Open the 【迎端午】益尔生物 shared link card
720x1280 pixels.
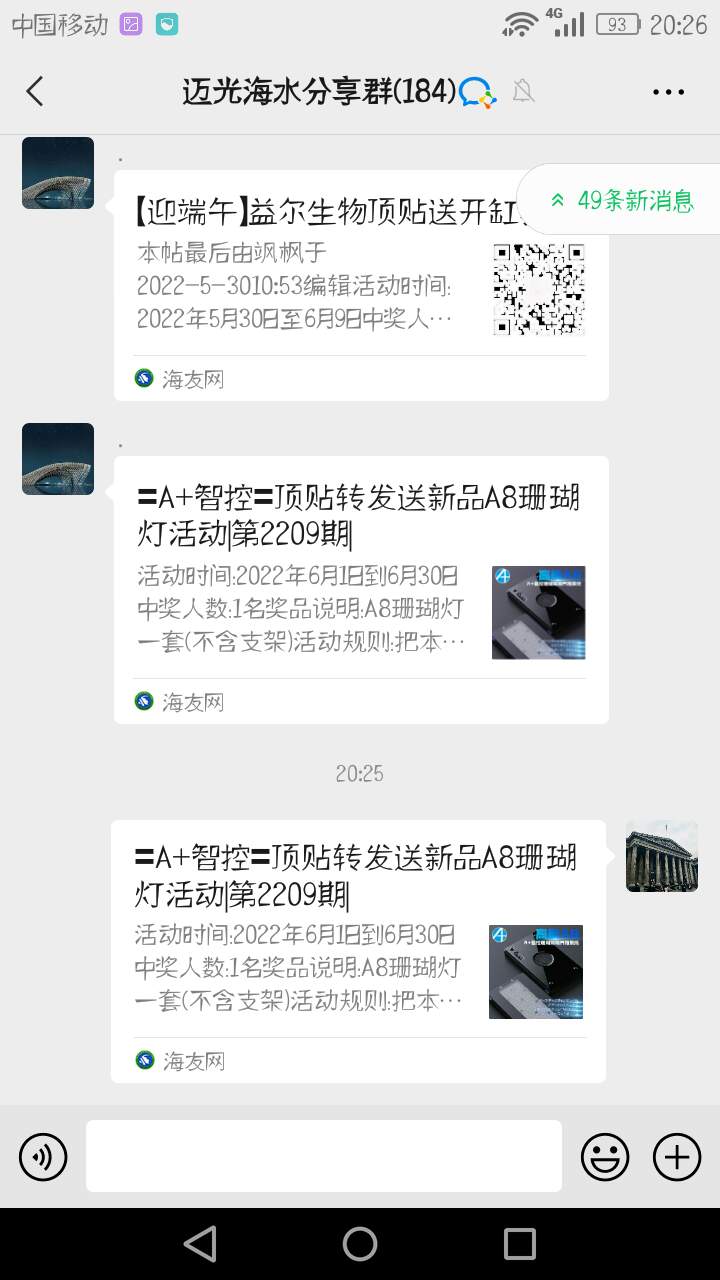(x=330, y=290)
